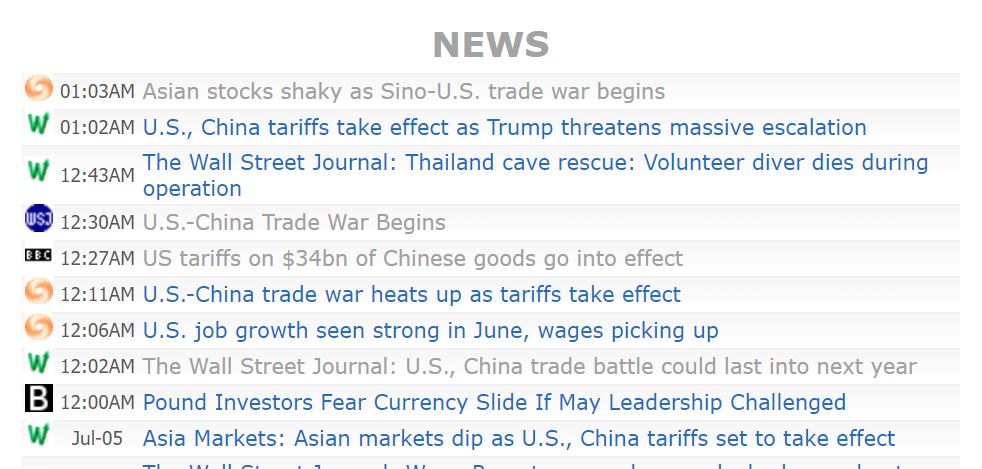This screenshot has height=469, width=982.
Task: Read 'U.S. job growth seen strong in June'
Action: 430,331
